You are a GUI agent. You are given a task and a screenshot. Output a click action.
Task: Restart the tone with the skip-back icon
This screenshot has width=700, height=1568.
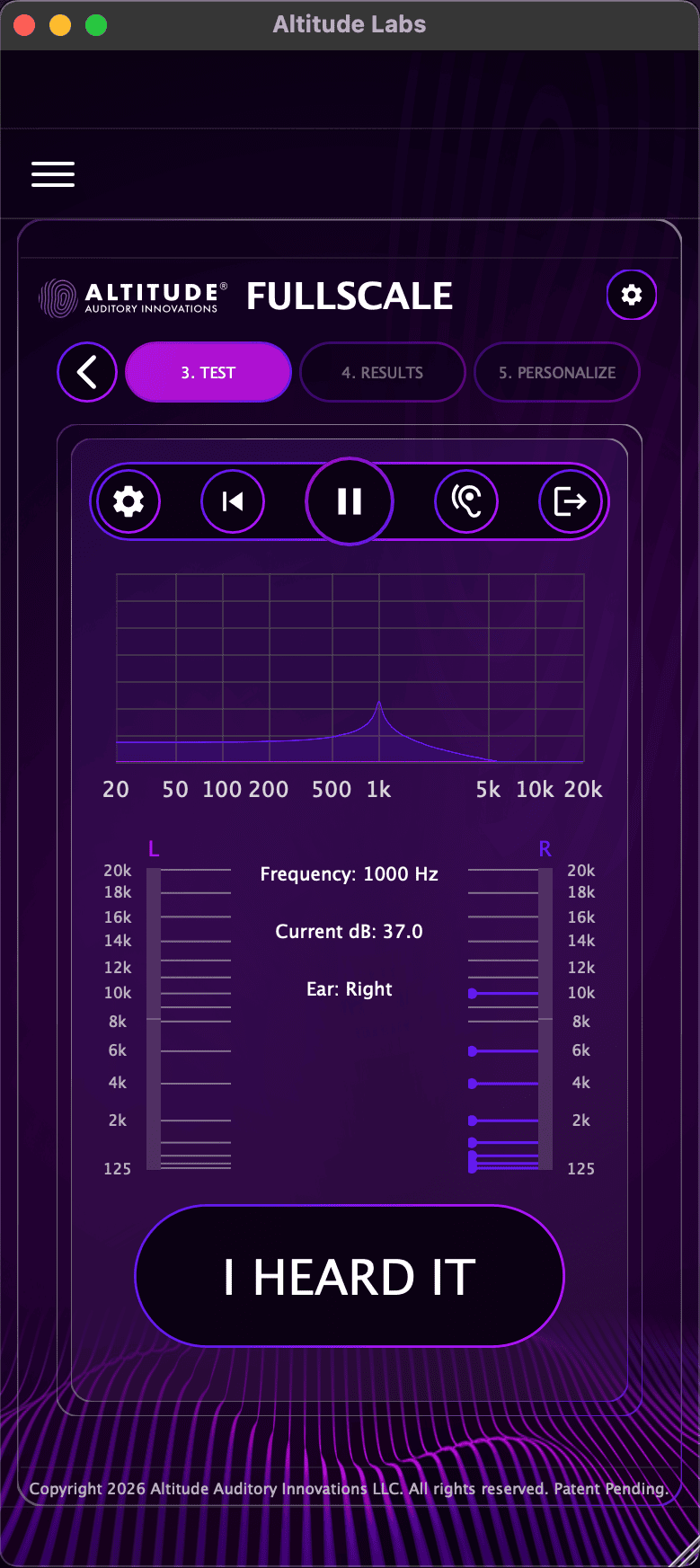[233, 501]
